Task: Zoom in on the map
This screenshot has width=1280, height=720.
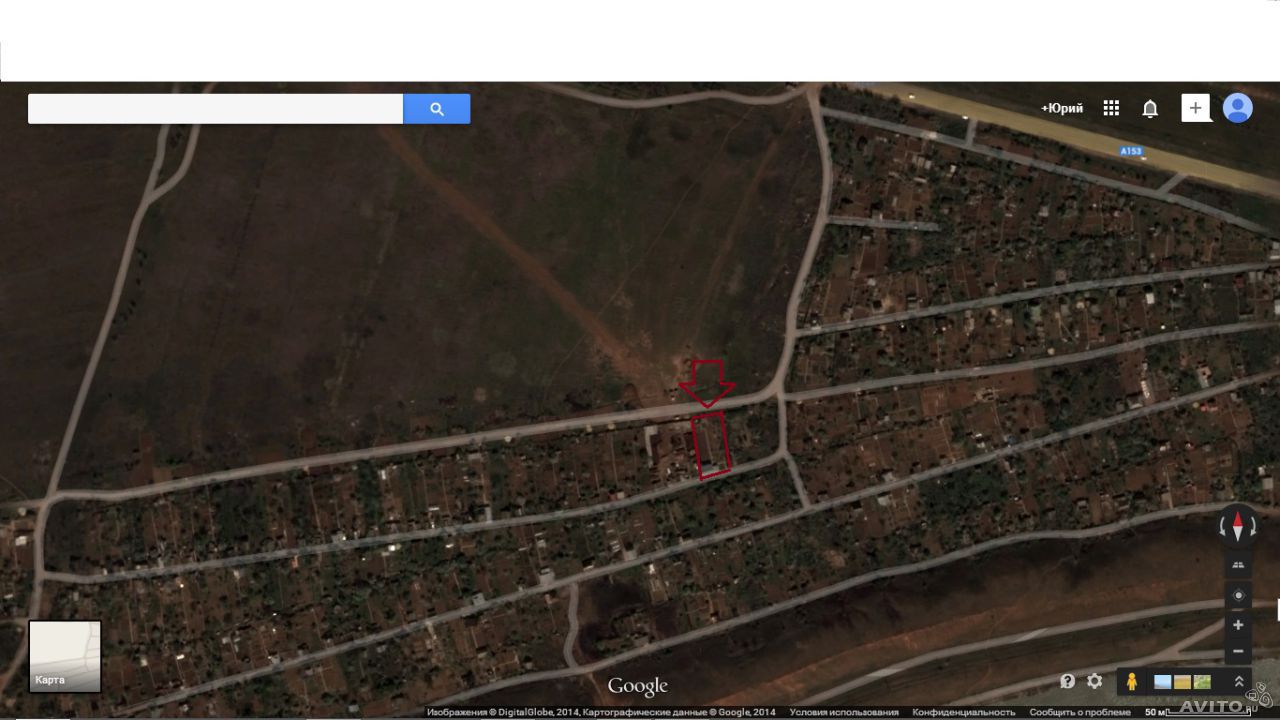Action: (x=1238, y=625)
